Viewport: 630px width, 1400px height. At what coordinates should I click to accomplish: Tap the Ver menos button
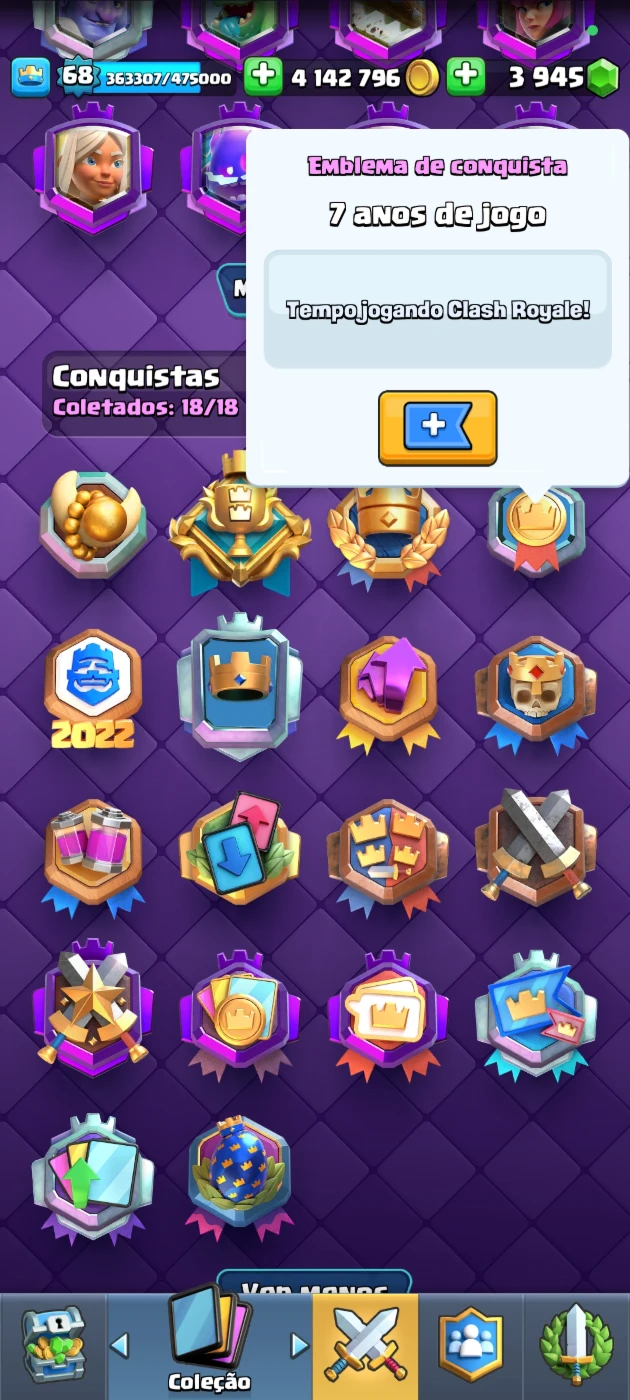(313, 1283)
